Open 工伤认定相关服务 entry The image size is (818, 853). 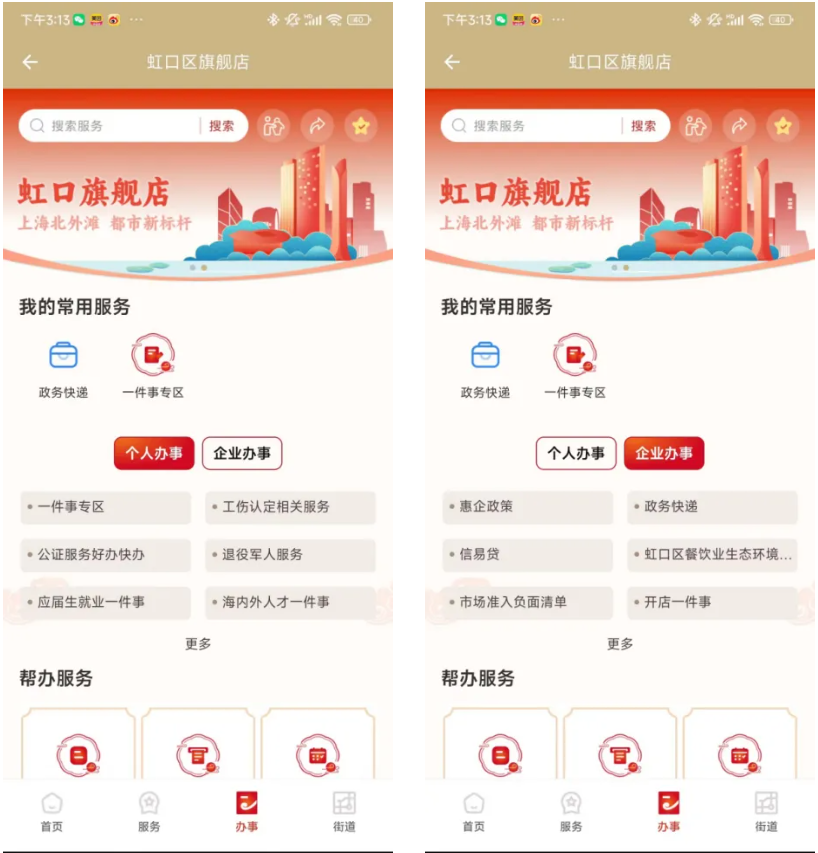point(290,507)
